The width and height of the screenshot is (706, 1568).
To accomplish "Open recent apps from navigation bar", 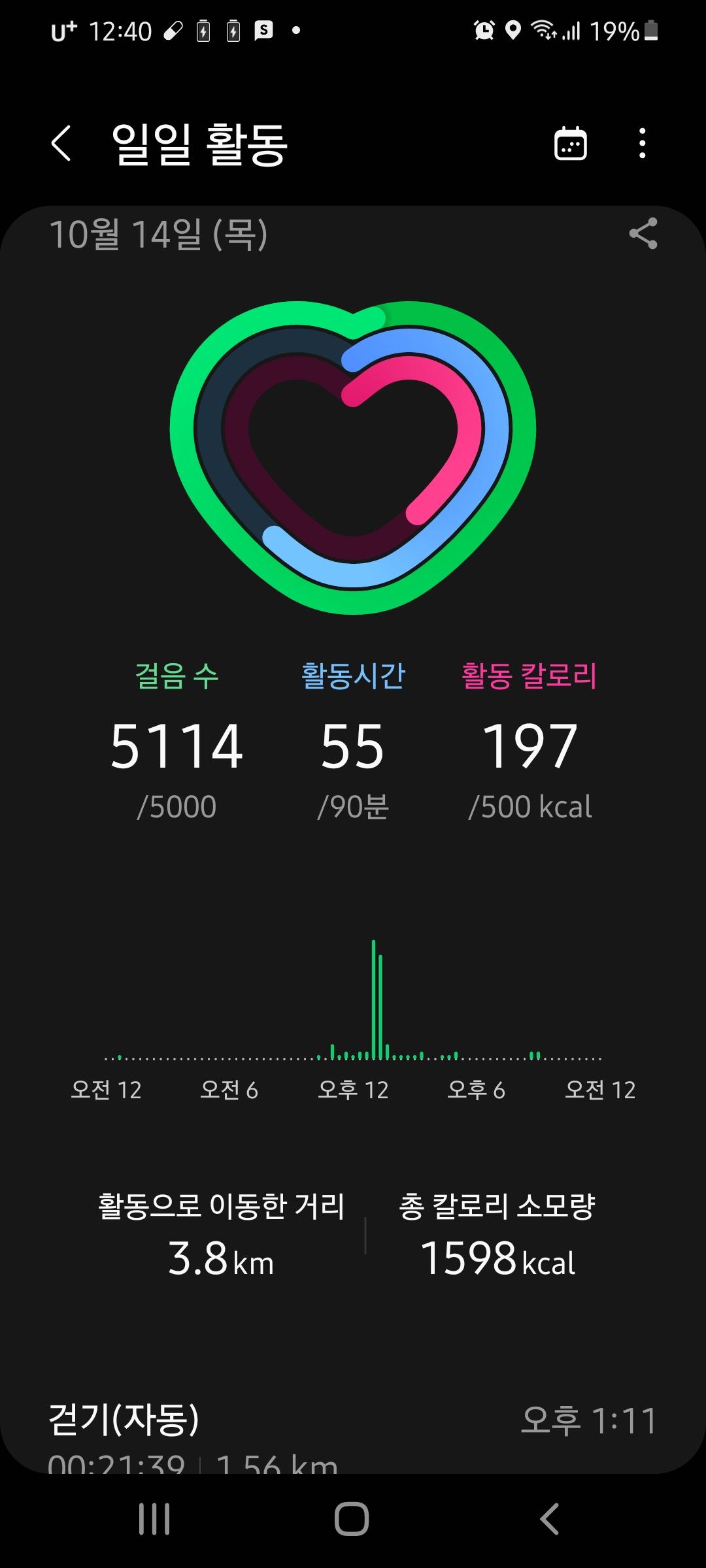I will [x=154, y=1518].
